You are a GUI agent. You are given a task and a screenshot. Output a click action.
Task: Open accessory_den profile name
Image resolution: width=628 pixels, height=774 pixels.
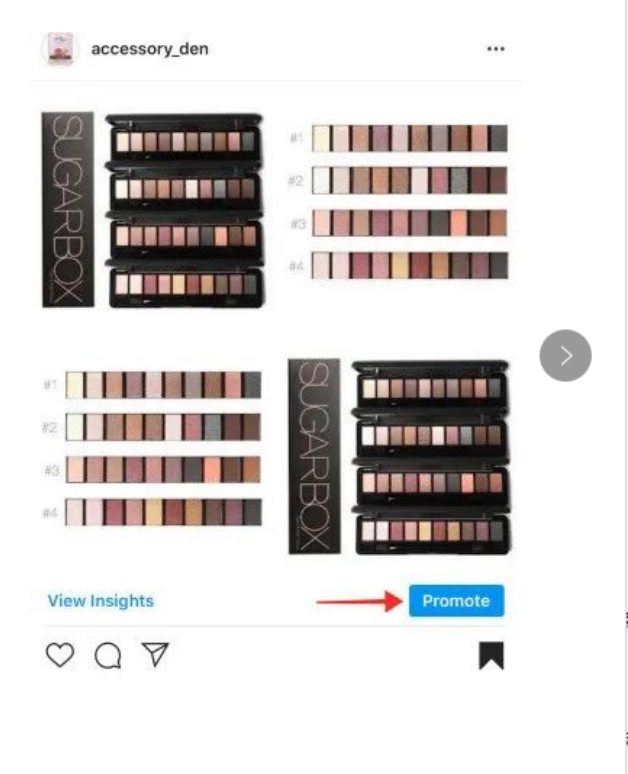[150, 49]
